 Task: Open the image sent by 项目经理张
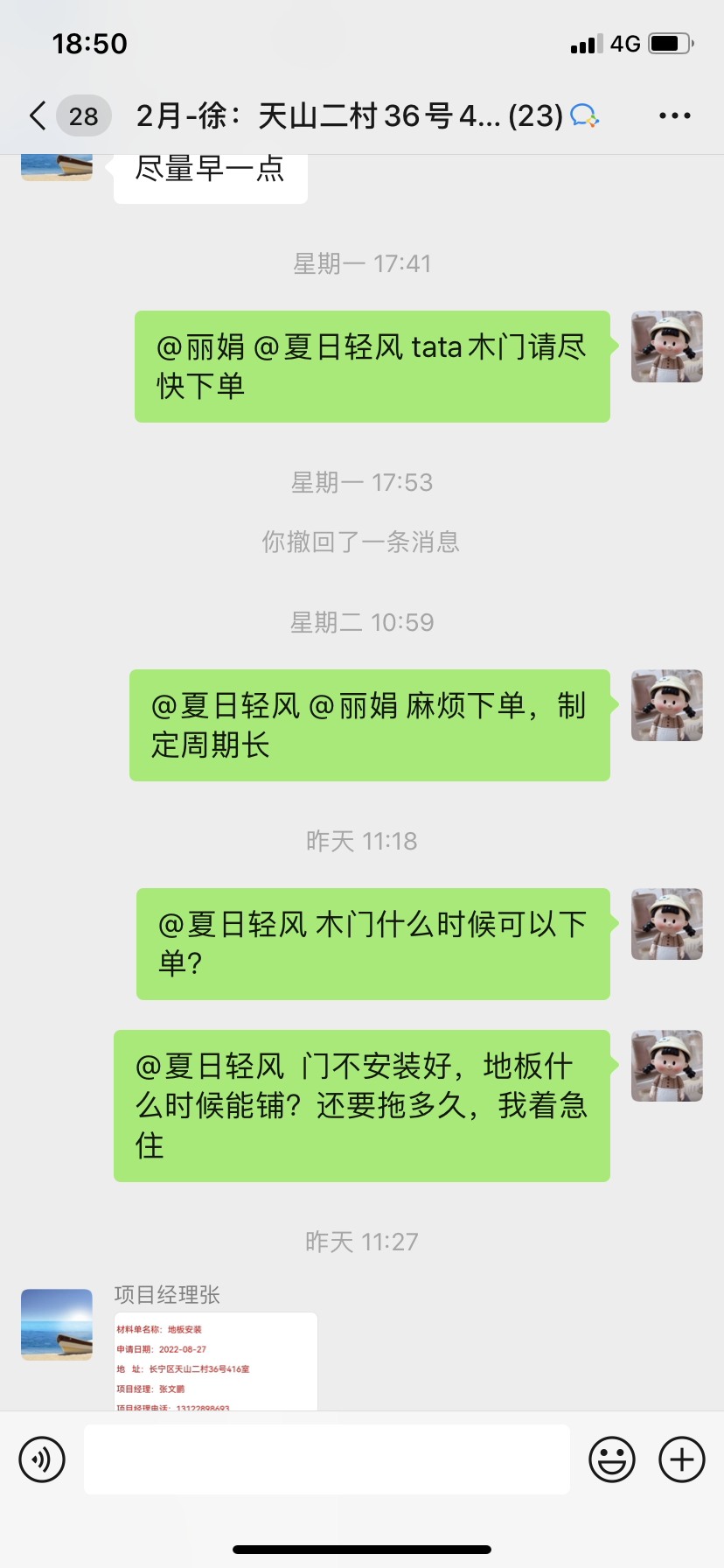pyautogui.click(x=215, y=1361)
